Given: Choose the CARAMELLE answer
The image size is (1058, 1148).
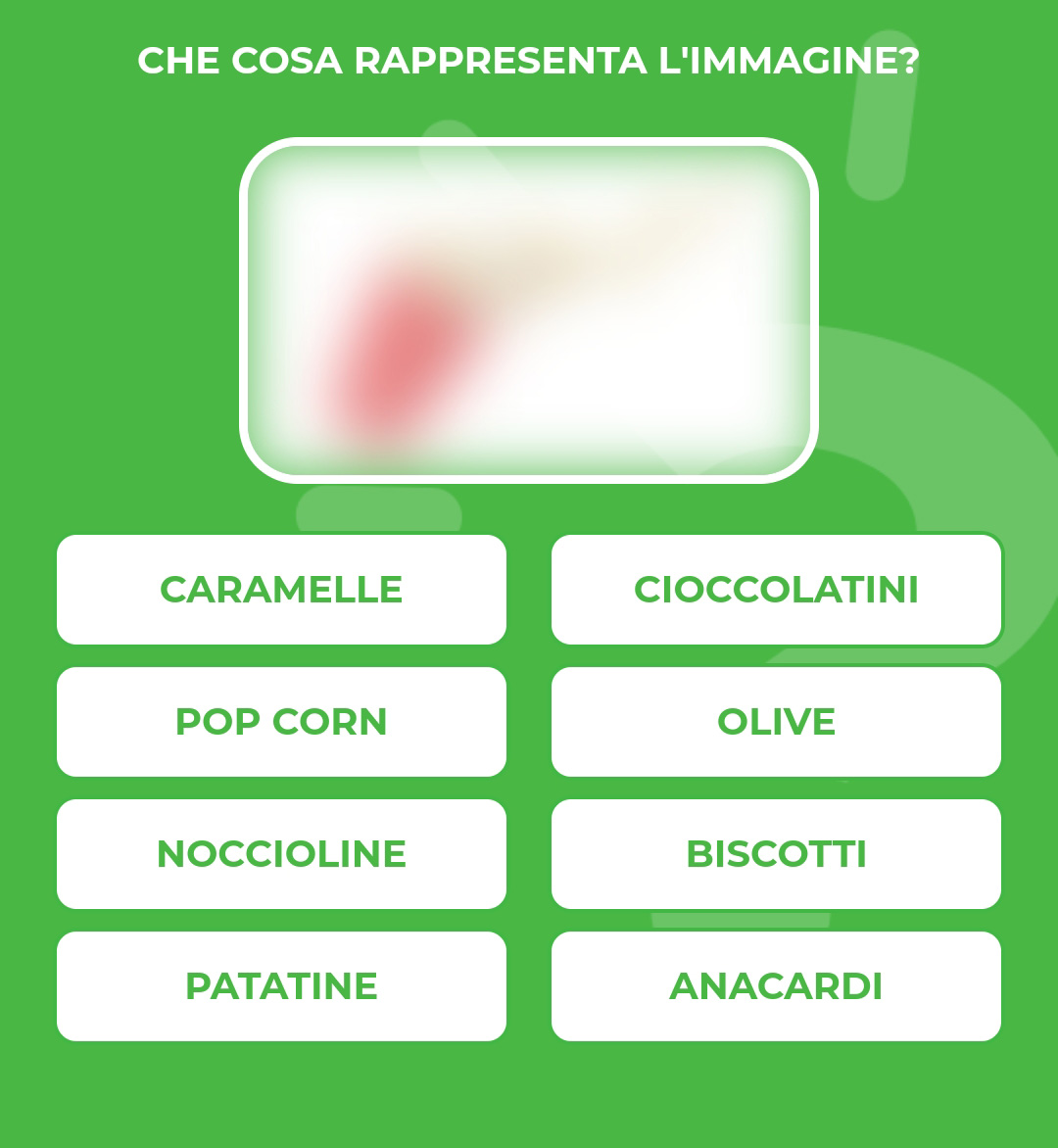Looking at the screenshot, I should point(281,590).
